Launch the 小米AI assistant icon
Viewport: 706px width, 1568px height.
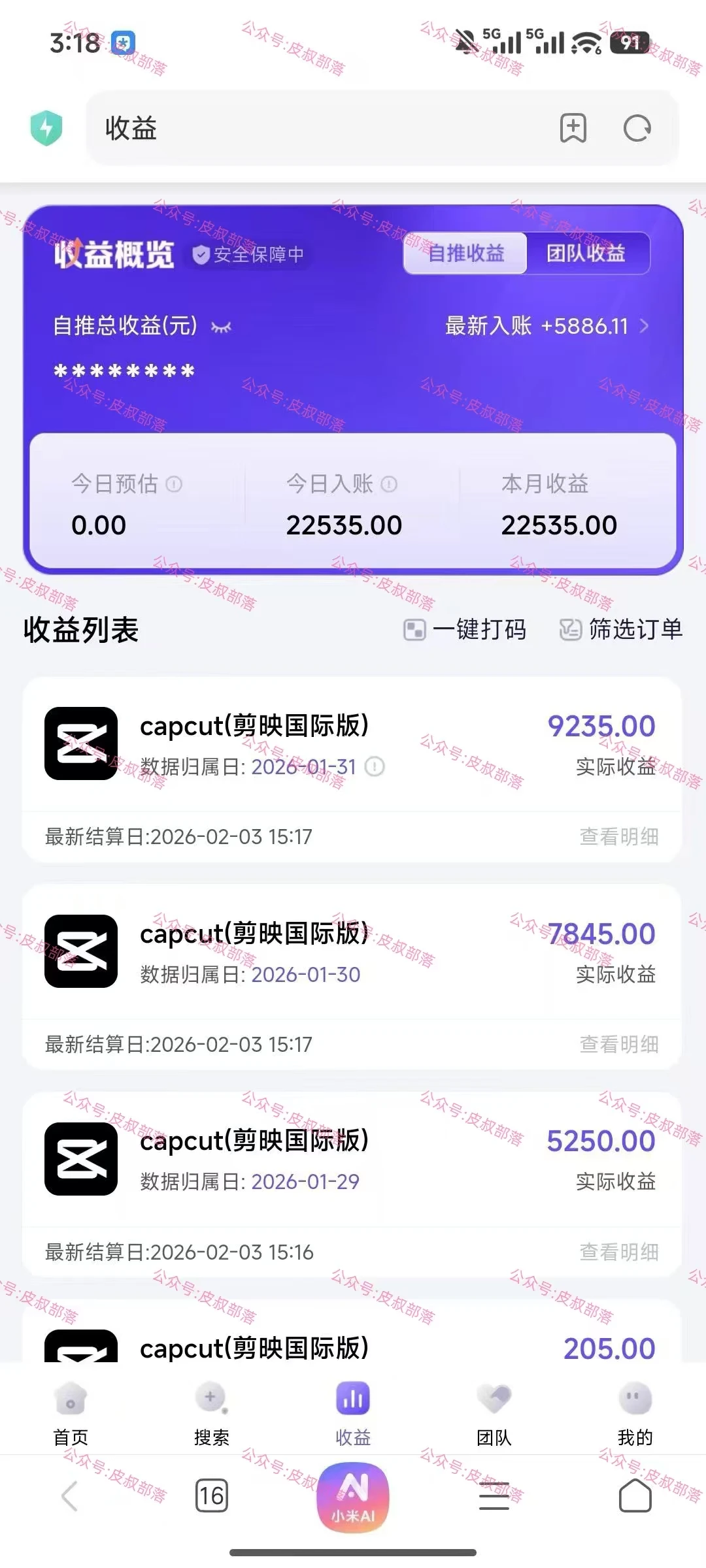pyautogui.click(x=352, y=1496)
